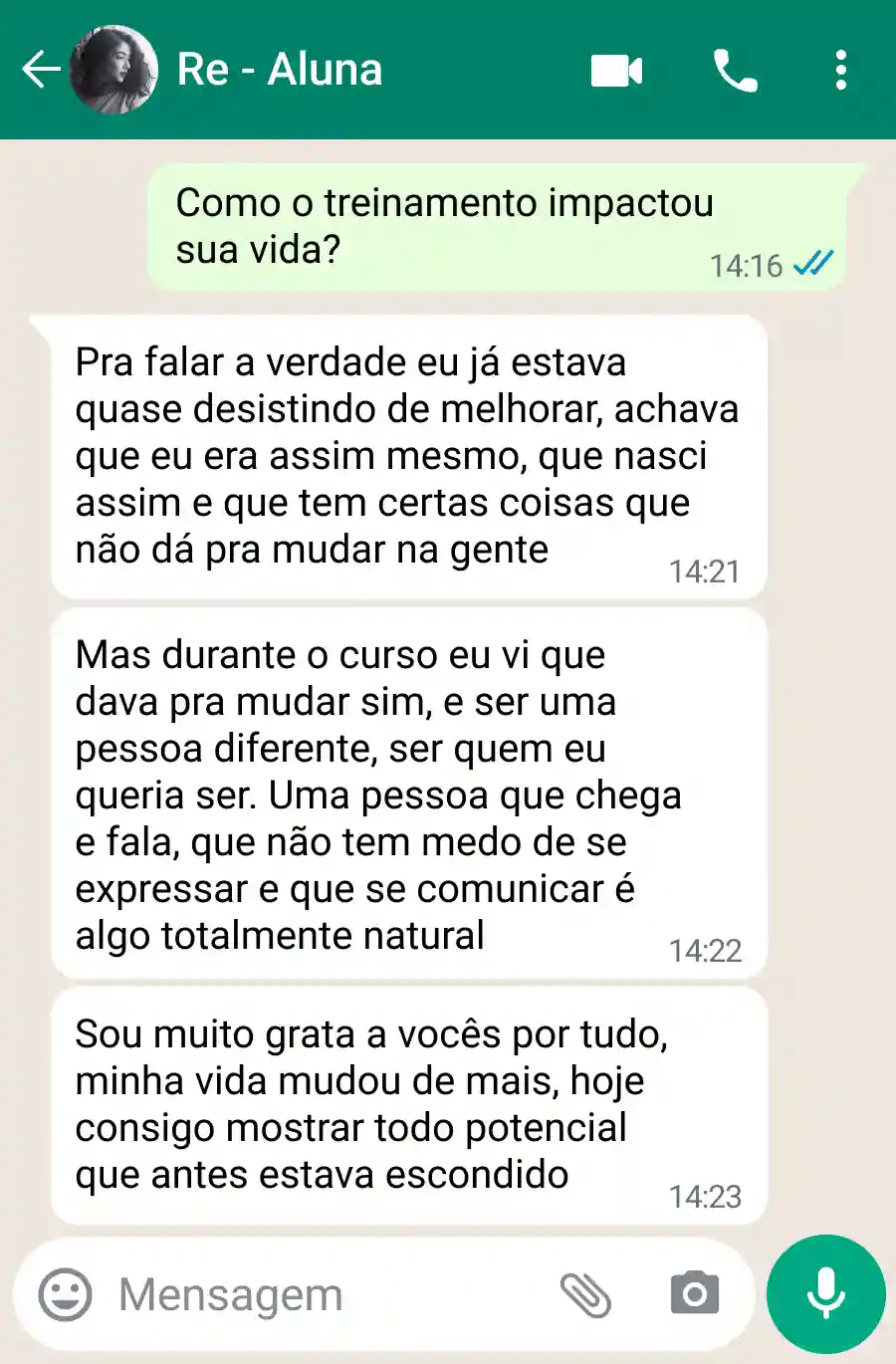Tap the 14:23 timestamp label
Viewport: 896px width, 1364px height.
[x=708, y=1198]
